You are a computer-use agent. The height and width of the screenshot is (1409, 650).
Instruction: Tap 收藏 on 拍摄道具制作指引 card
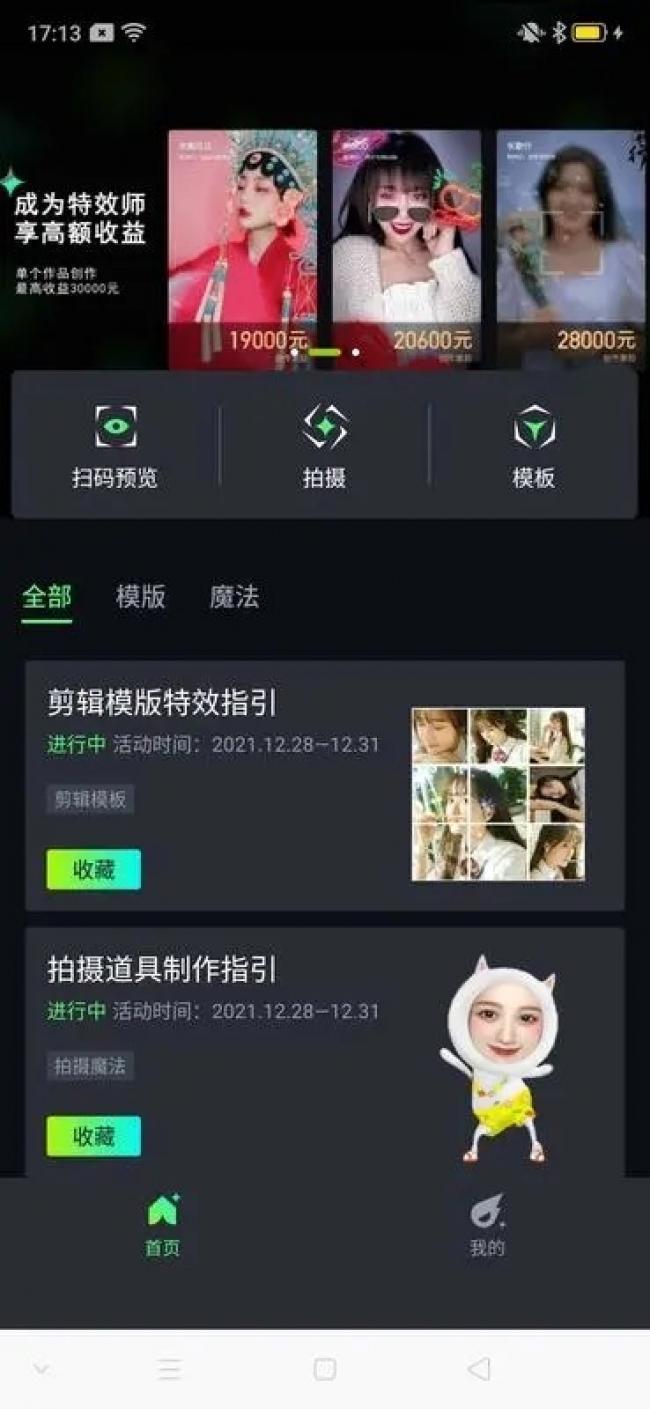tap(93, 1136)
